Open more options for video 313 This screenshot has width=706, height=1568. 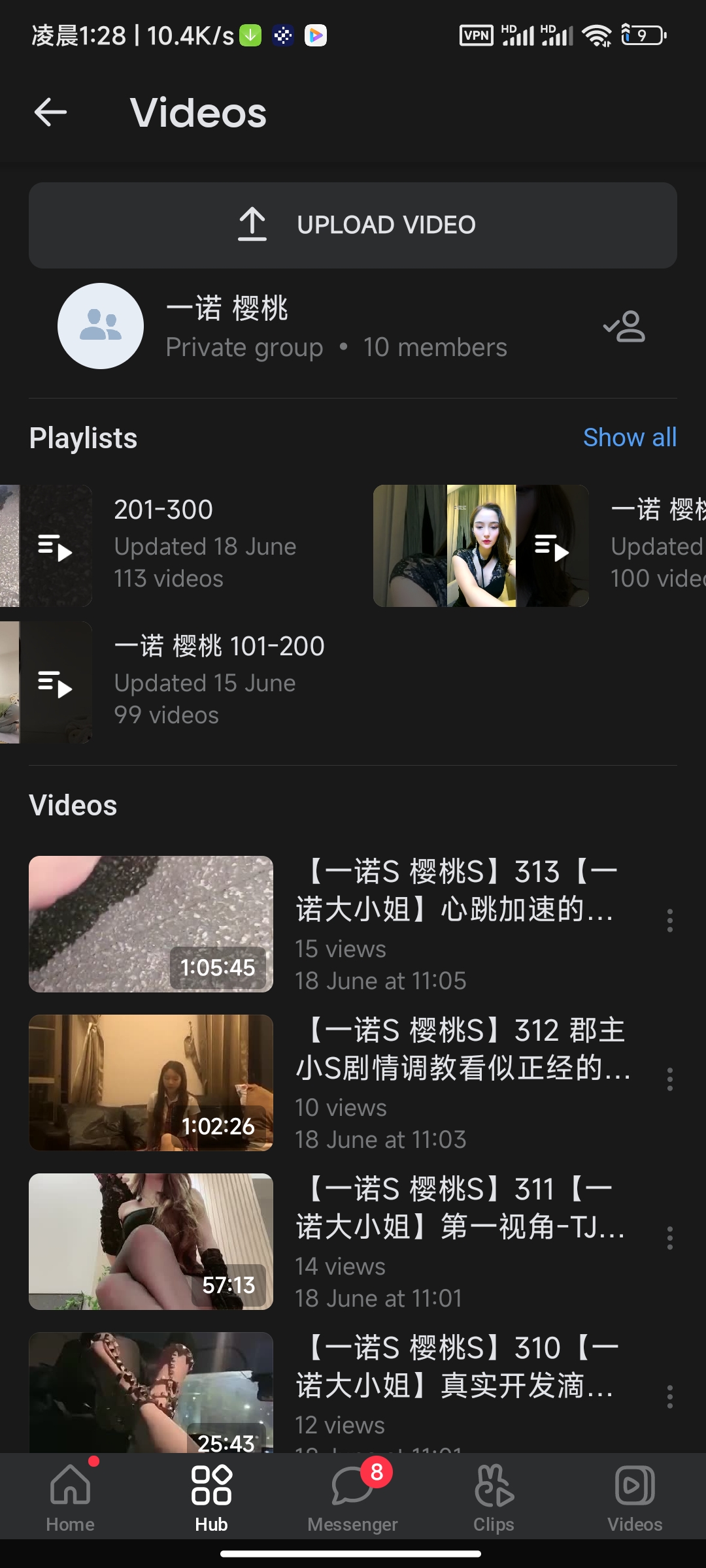pos(669,921)
